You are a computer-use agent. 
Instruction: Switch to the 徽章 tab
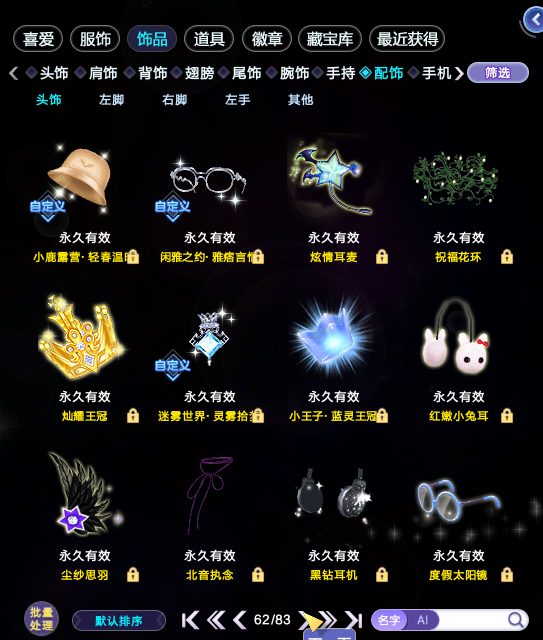pos(267,39)
